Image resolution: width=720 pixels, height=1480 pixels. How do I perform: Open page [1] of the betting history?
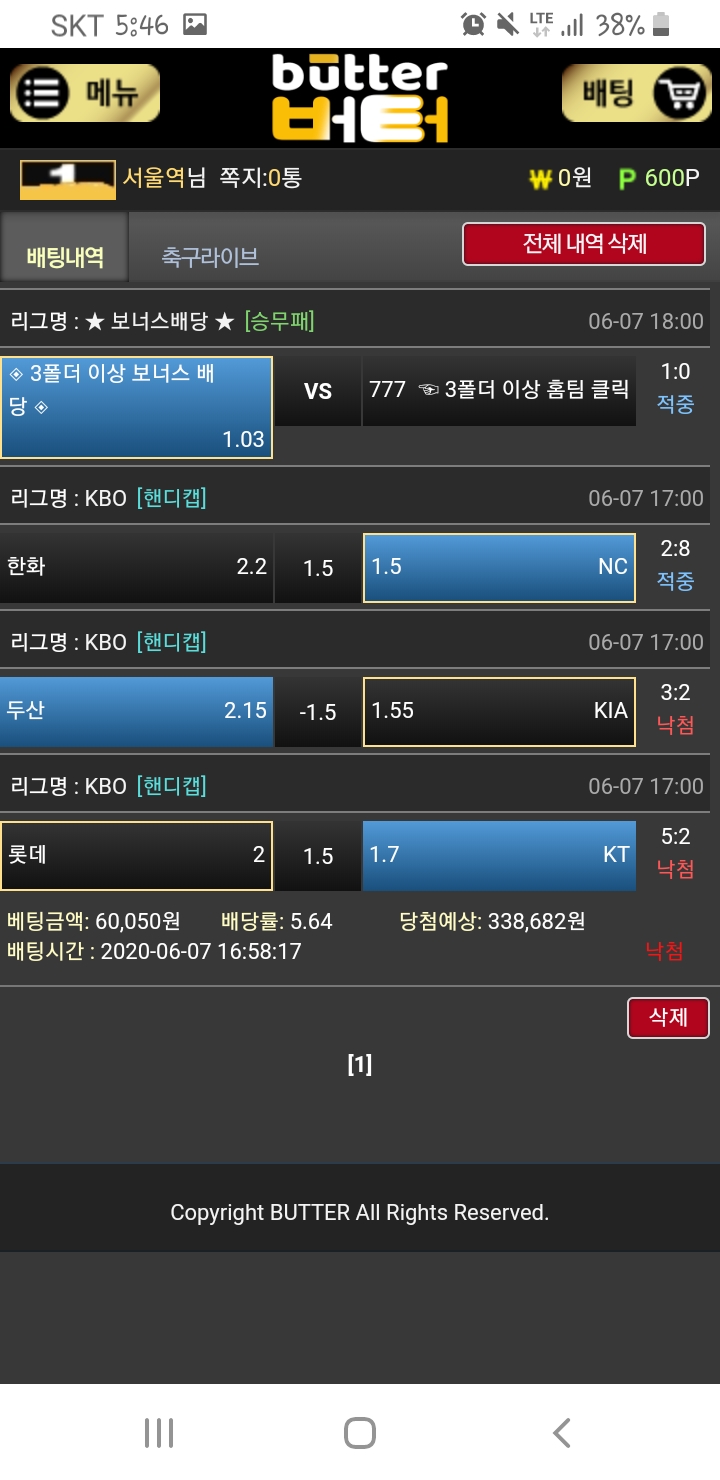tap(359, 1065)
